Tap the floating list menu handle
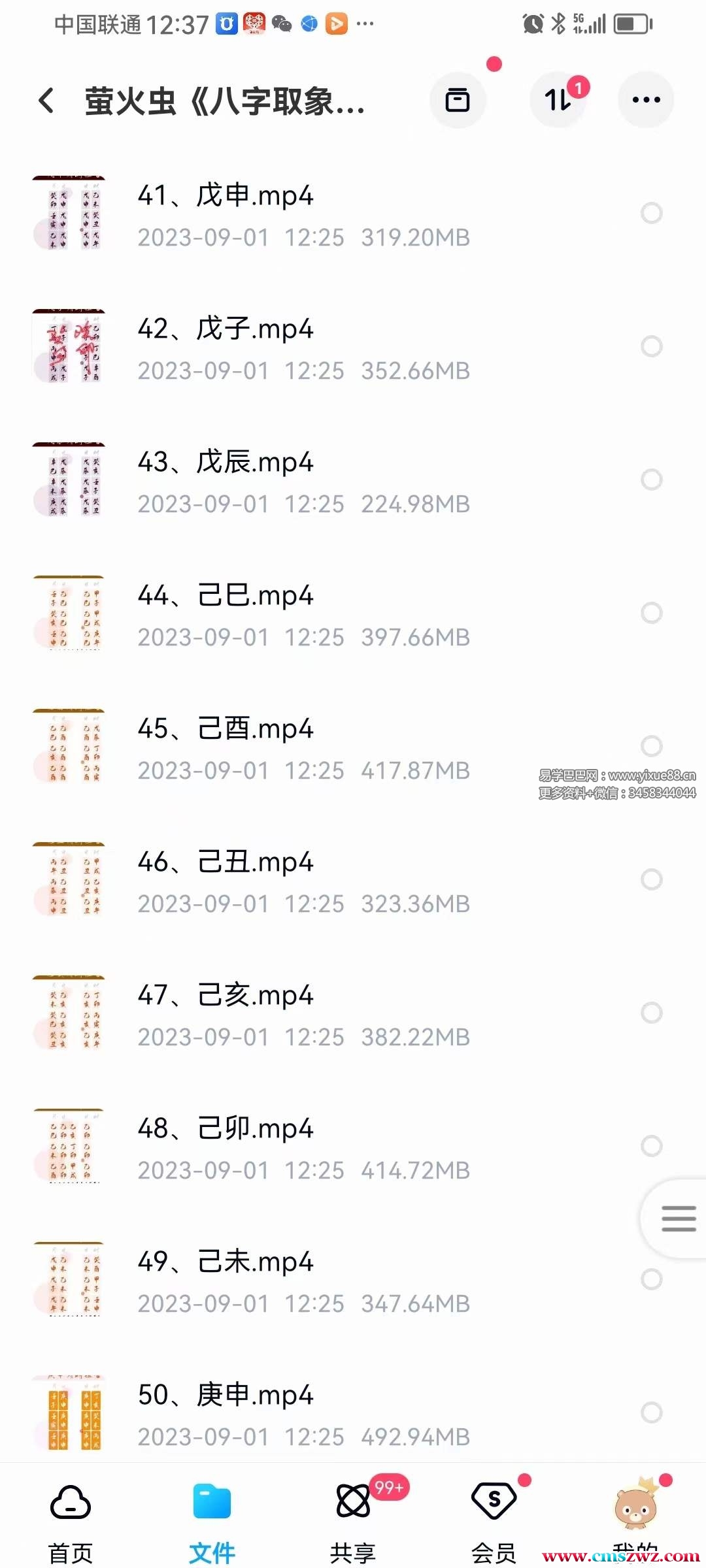Viewport: 706px width, 1568px height. coord(678,1218)
